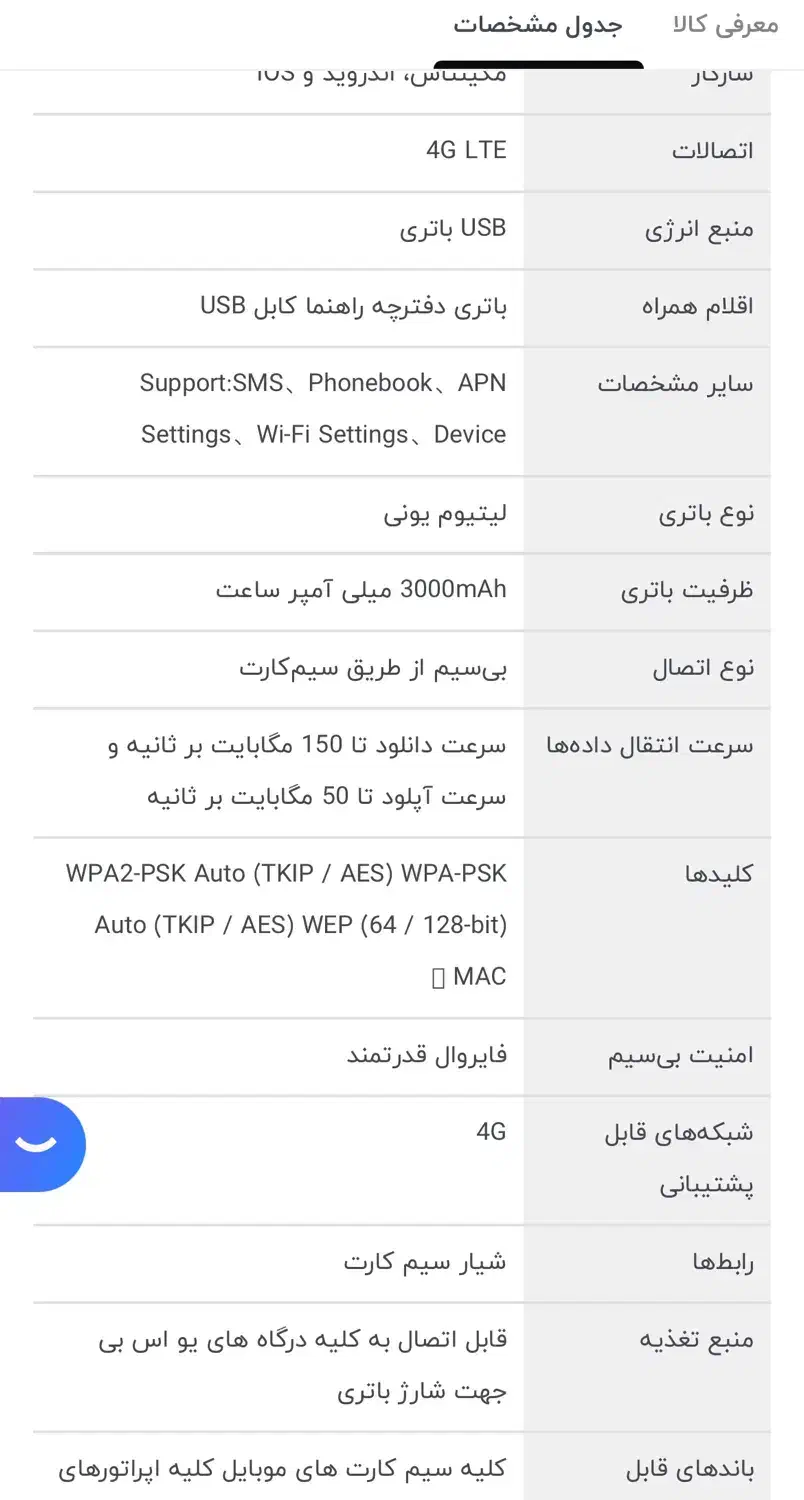The height and width of the screenshot is (1500, 804).
Task: Open the blue chat support bubble
Action: [40, 1144]
